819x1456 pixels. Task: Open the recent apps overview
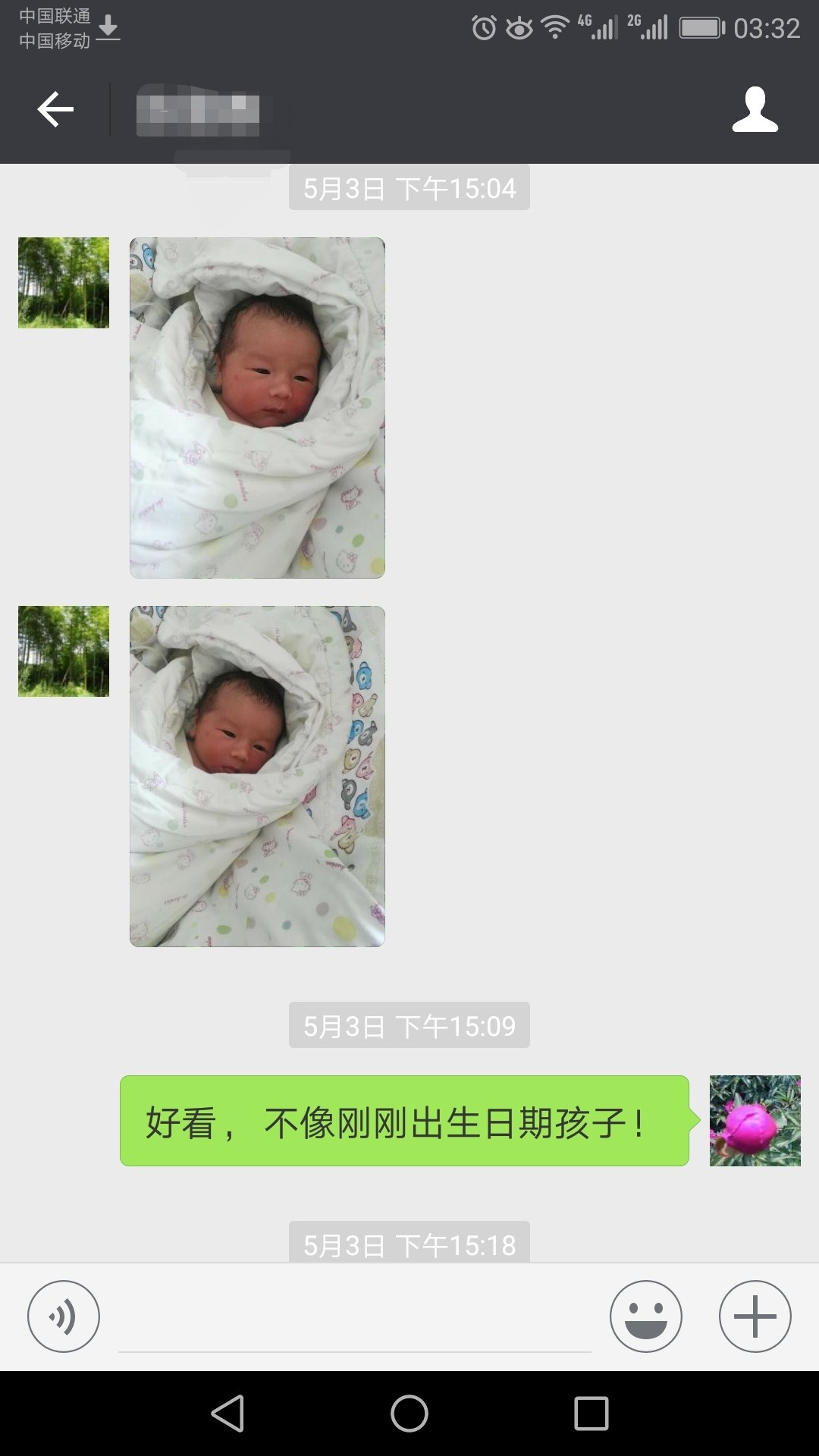coord(591,1414)
